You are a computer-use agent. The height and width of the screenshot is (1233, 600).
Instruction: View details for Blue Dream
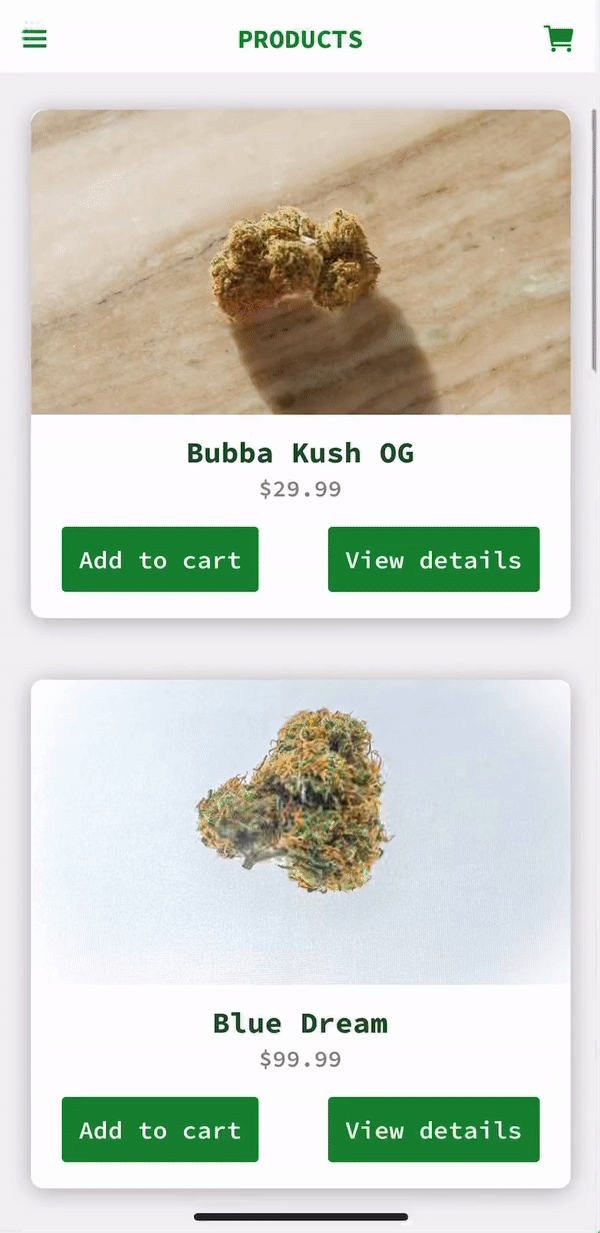click(x=433, y=1130)
